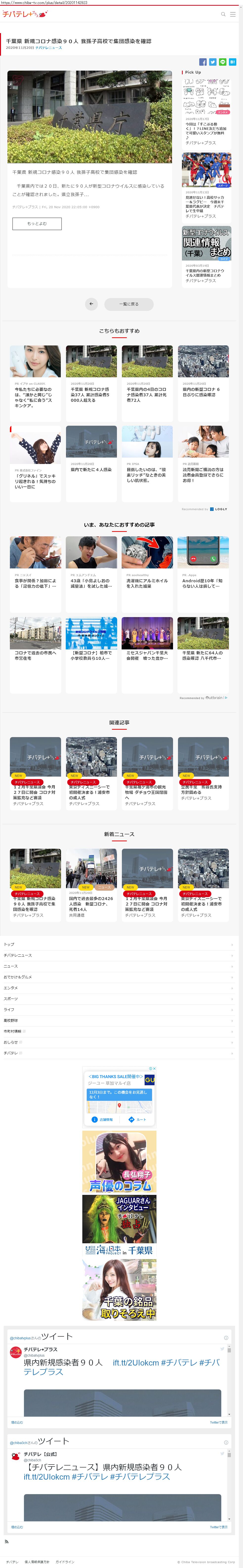Open 個人情報保護方針 footer link
This screenshot has width=243, height=1568.
coord(37,1562)
